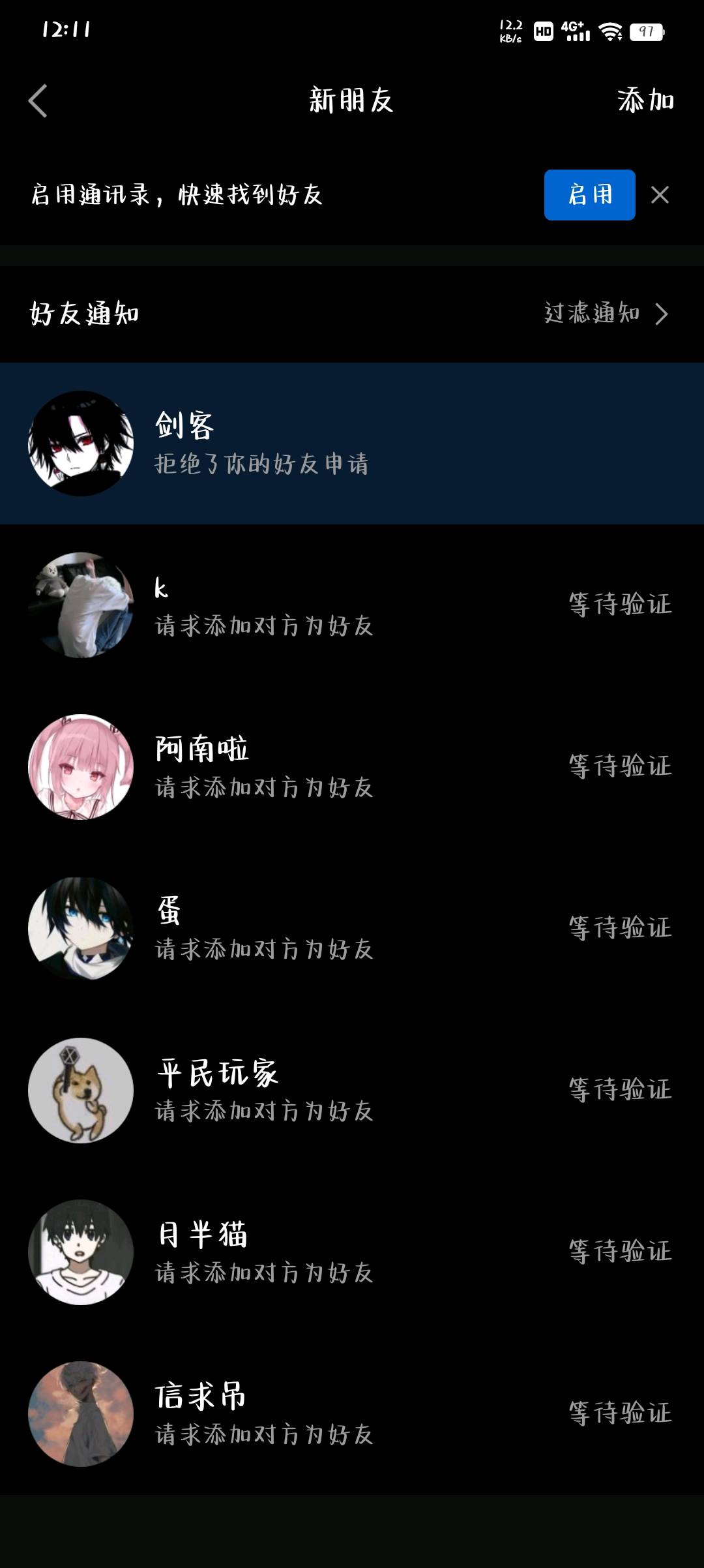Open 剑客's rejected friend request
Image resolution: width=704 pixels, height=1568 pixels.
[x=352, y=444]
